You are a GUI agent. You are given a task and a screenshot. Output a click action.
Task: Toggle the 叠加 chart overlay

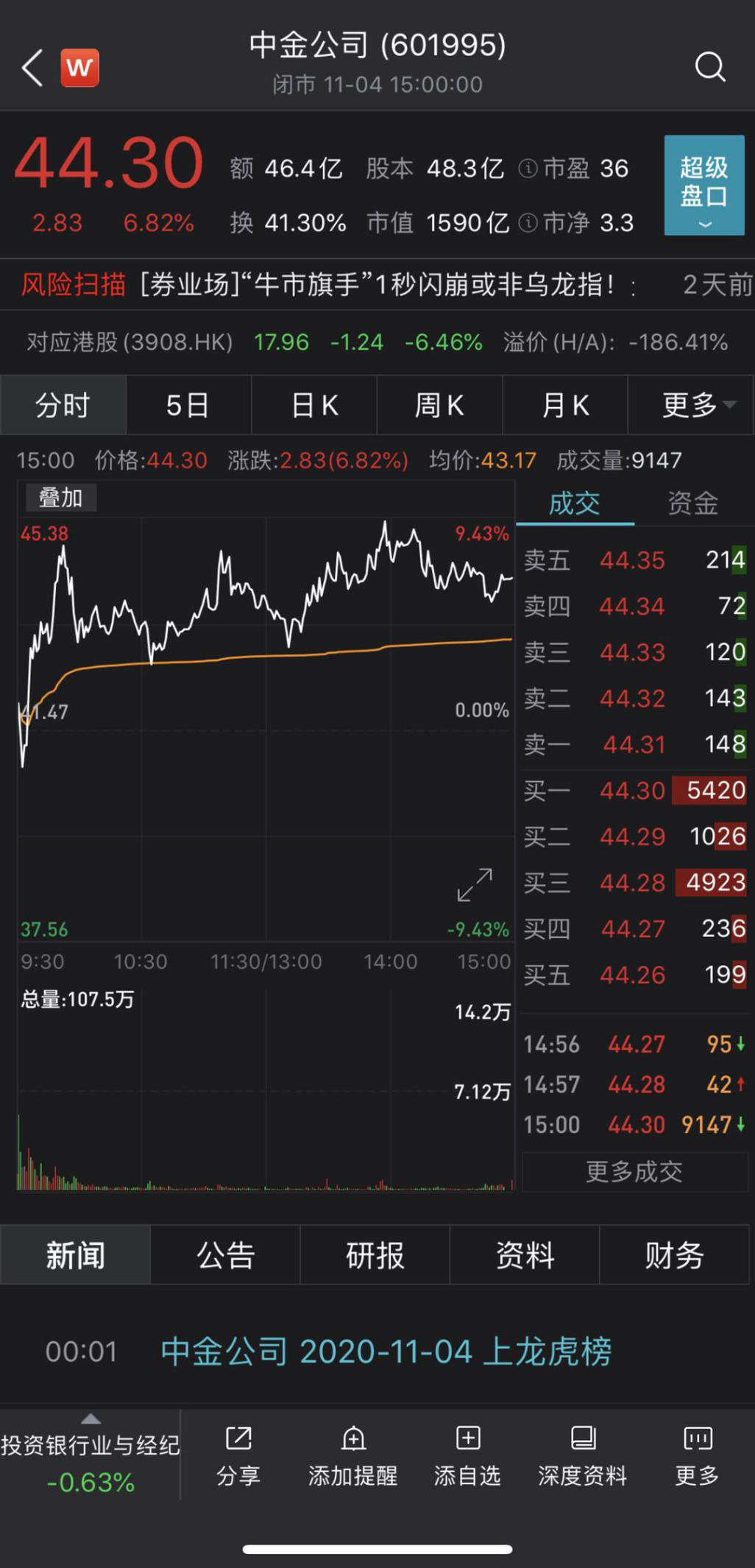60,497
